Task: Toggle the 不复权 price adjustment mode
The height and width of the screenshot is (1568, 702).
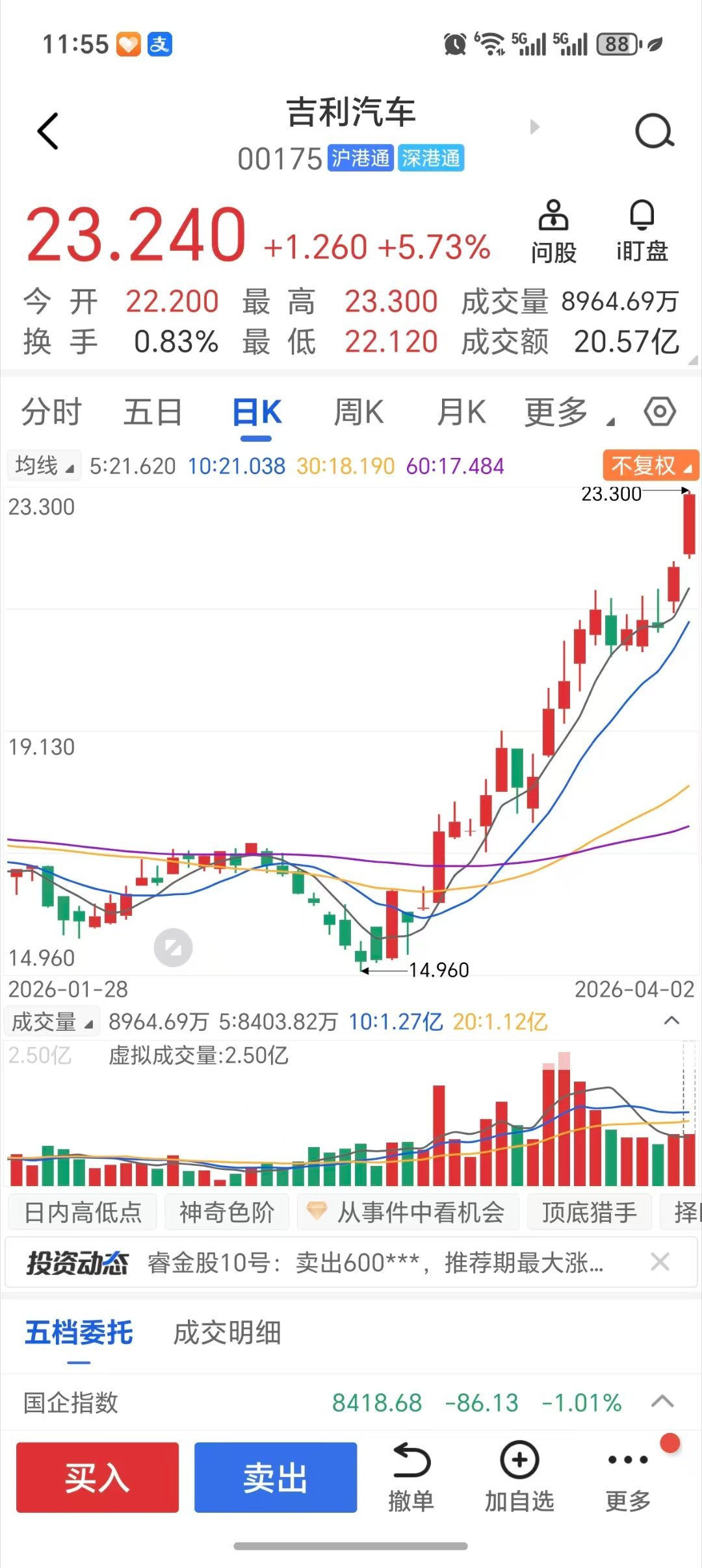Action: pos(649,465)
